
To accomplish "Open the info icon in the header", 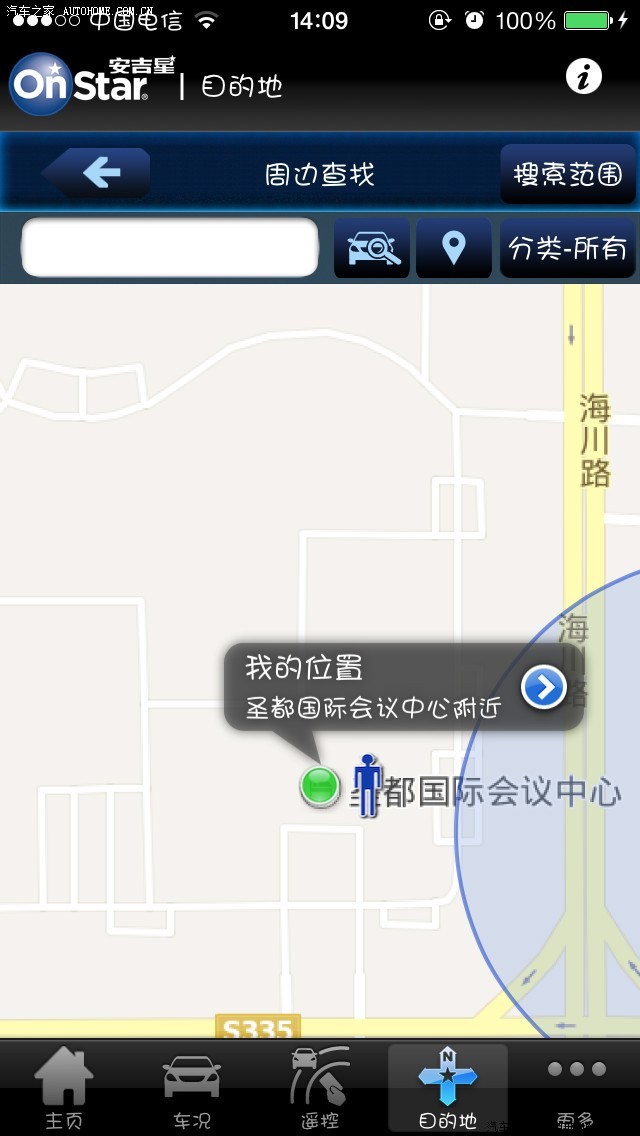I will (x=584, y=77).
